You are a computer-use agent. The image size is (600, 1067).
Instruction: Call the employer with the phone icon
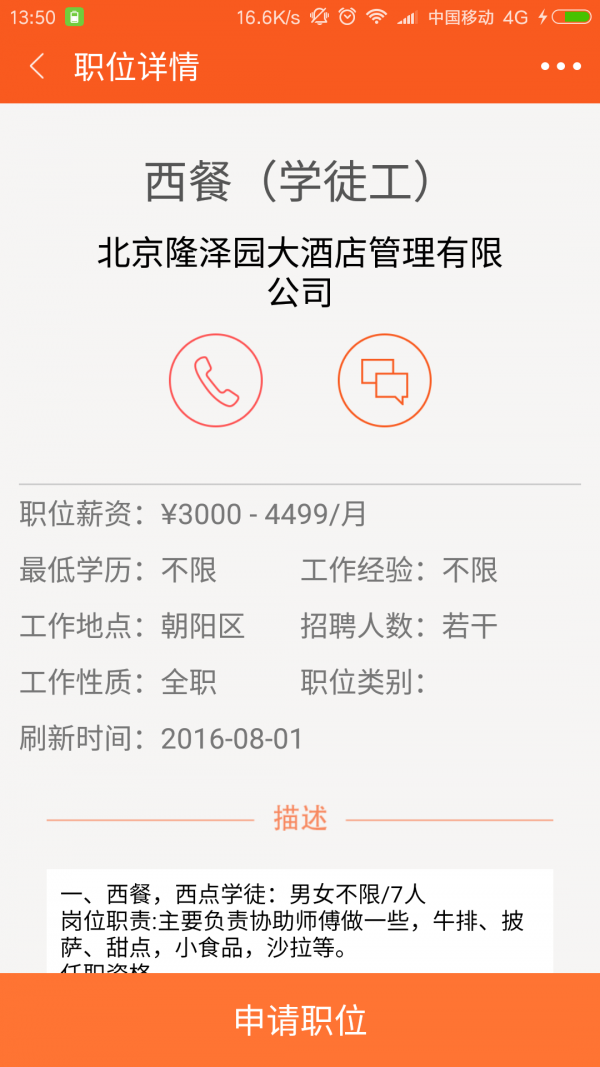[215, 380]
